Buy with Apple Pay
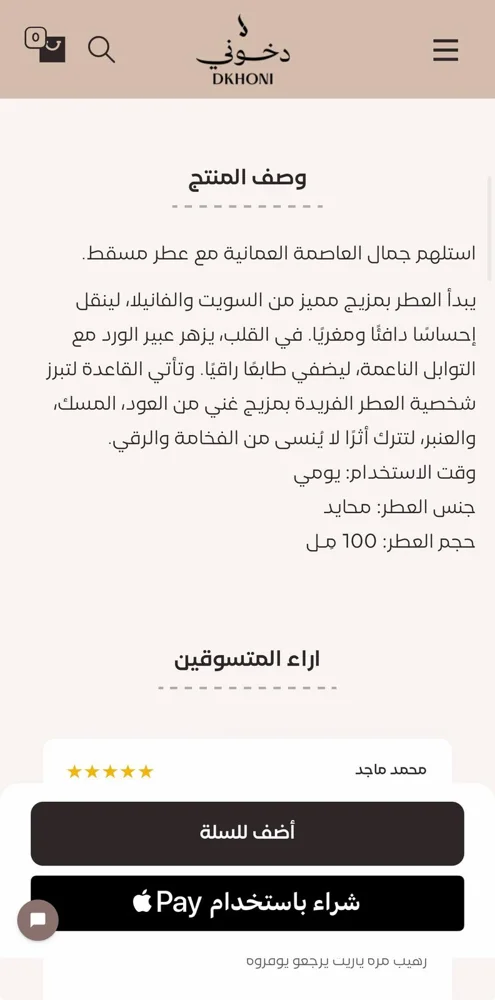The width and height of the screenshot is (495, 1000). pos(248,903)
